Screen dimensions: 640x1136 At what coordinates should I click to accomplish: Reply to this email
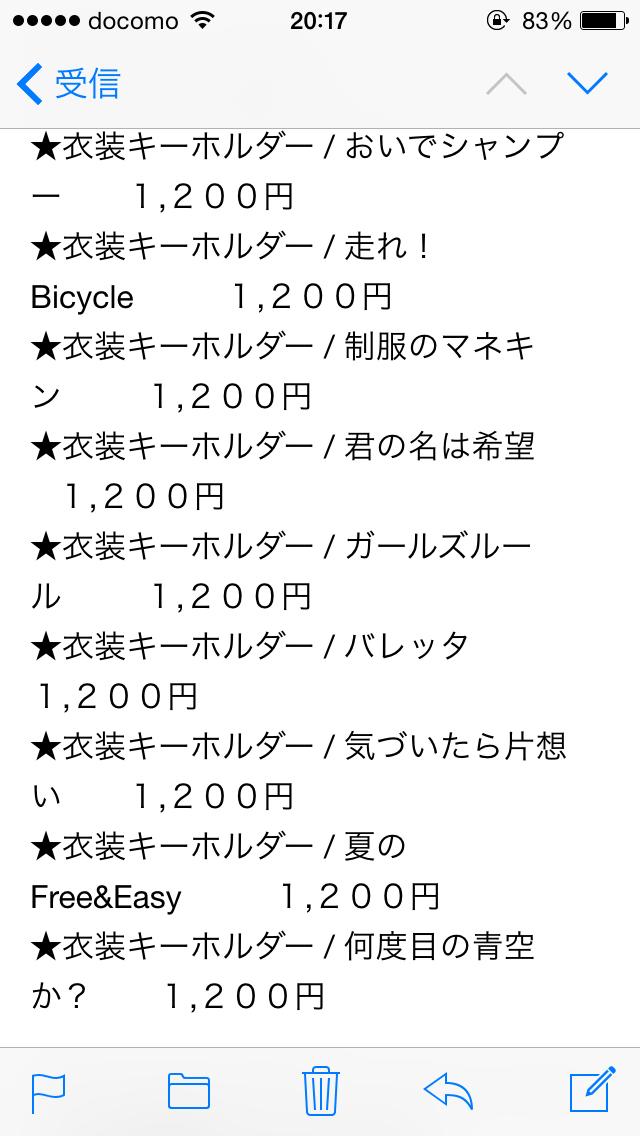click(x=448, y=1089)
